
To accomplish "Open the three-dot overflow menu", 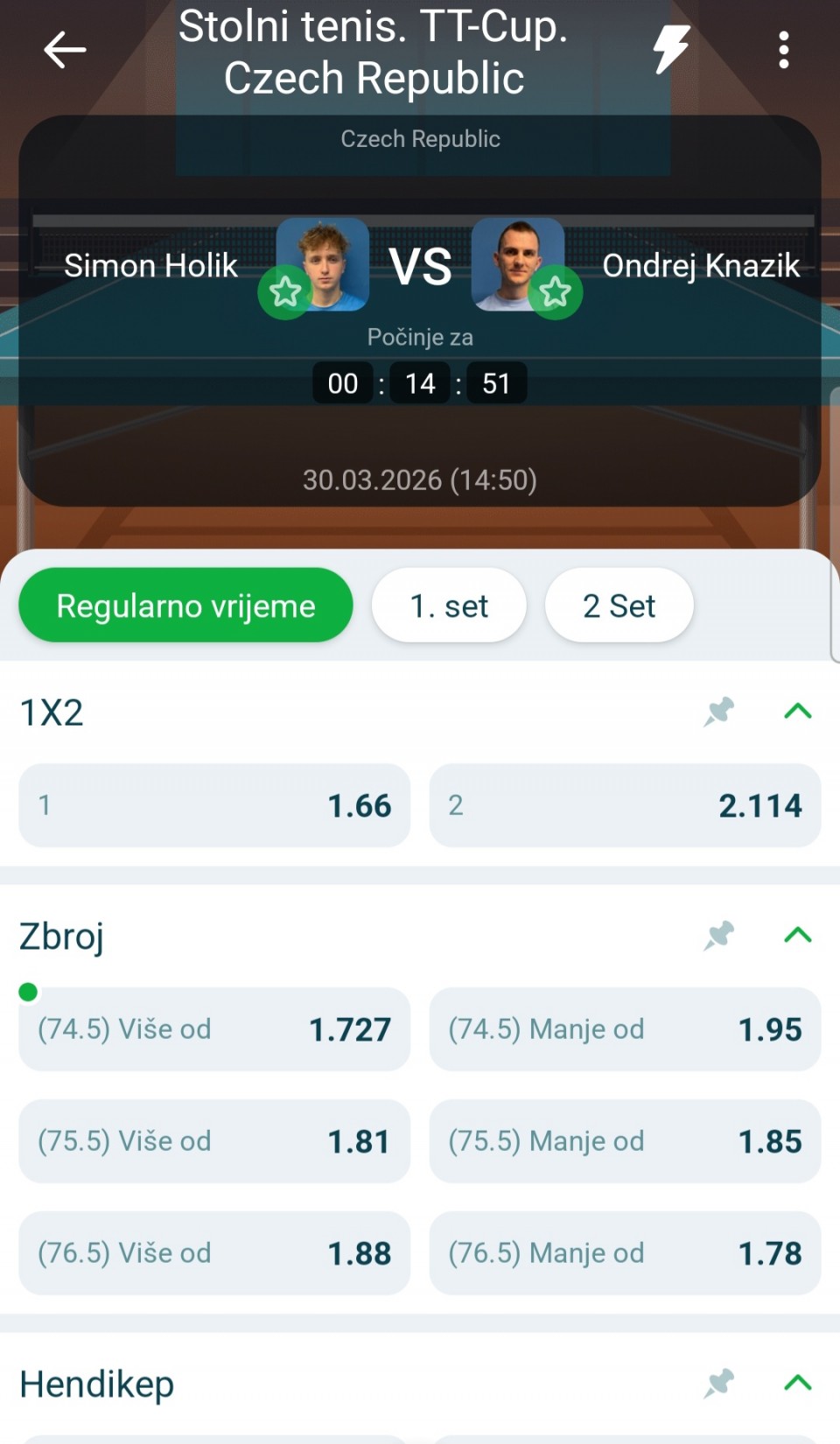I will pos(784,50).
